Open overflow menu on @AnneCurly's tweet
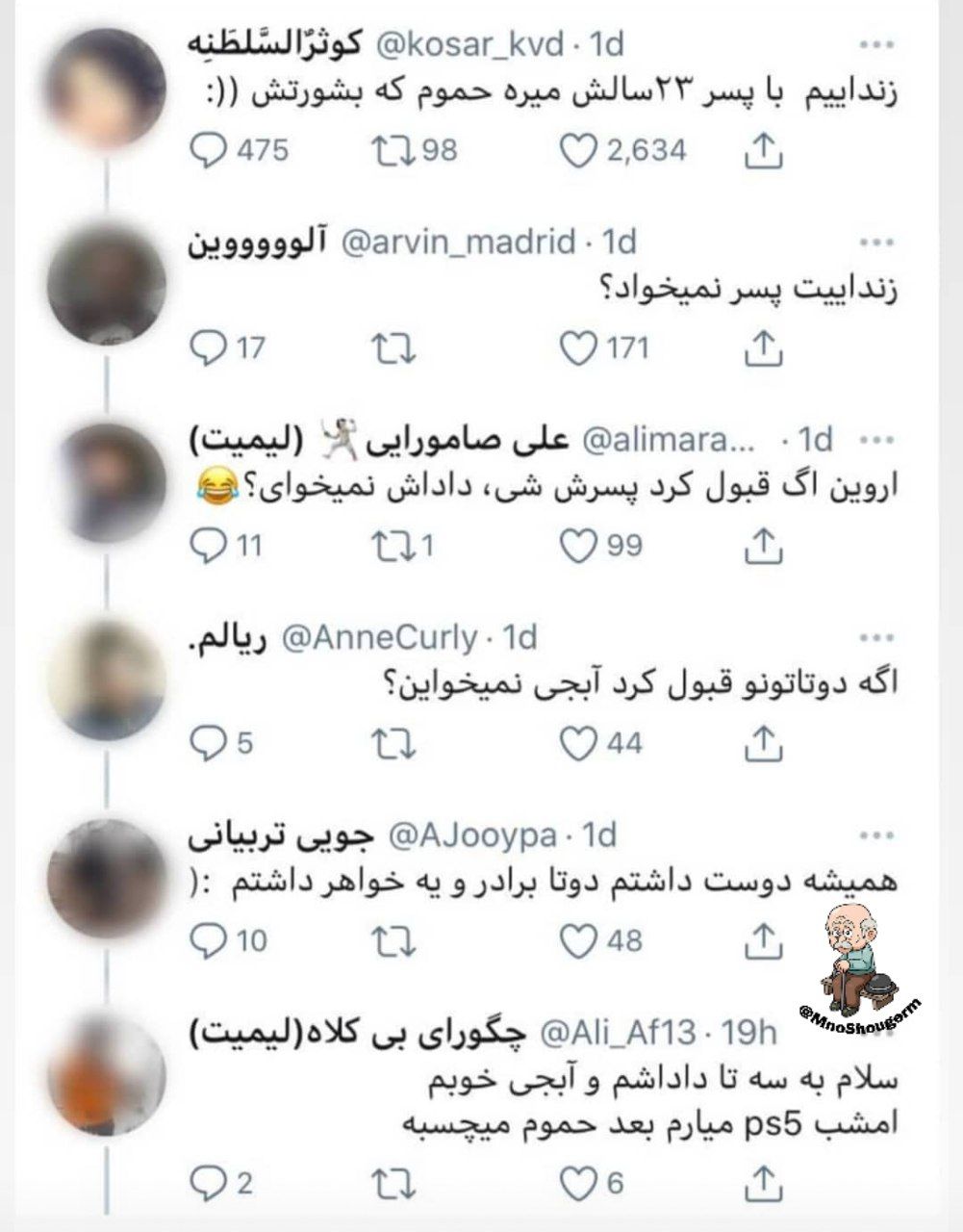This screenshot has width=963, height=1232. [x=877, y=636]
